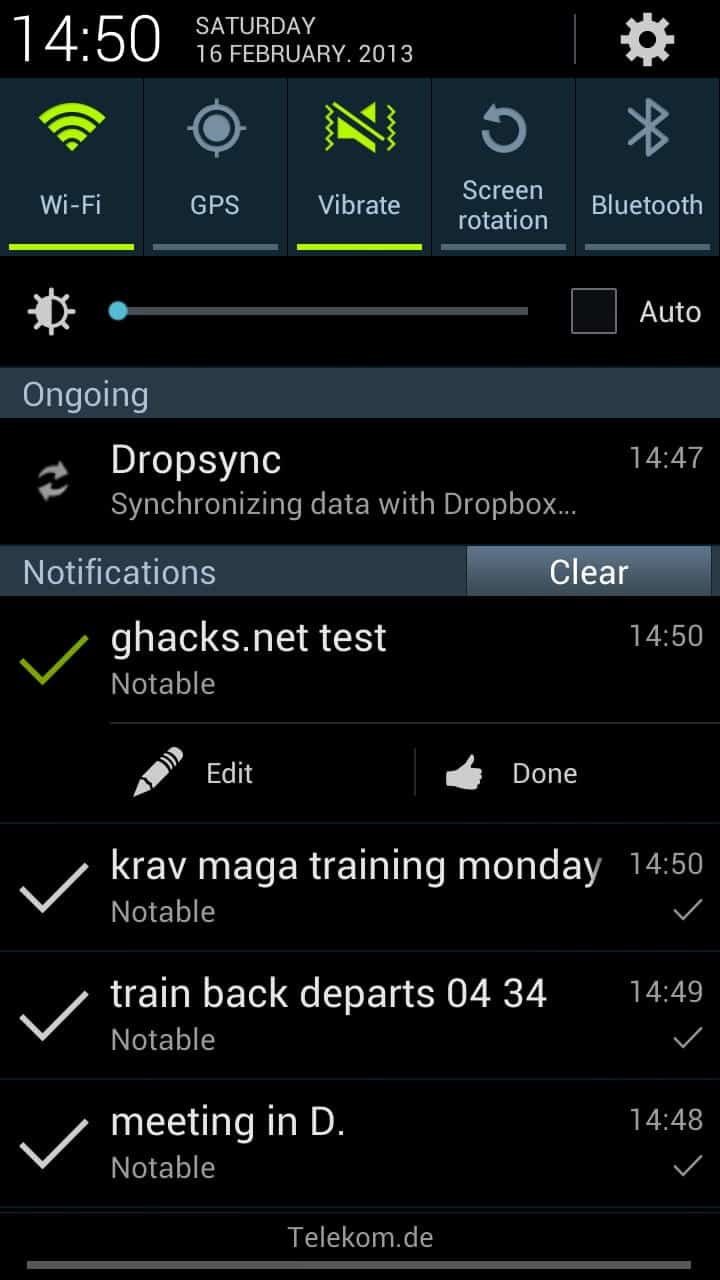Tap the brightness icon next to the slider
Screen dimensions: 720x1280
[50, 311]
